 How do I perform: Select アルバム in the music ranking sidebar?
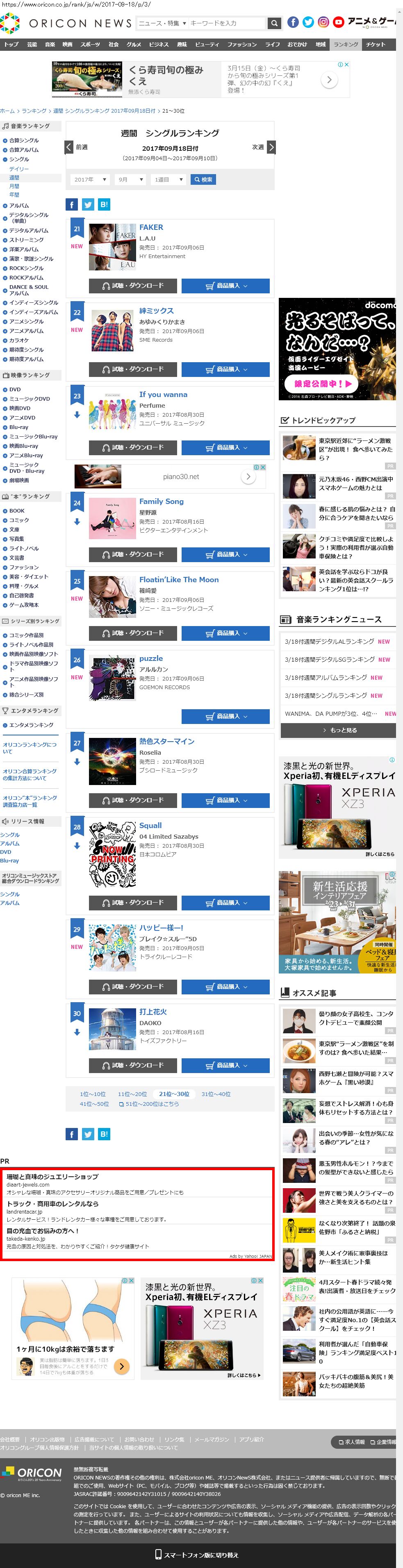(19, 206)
